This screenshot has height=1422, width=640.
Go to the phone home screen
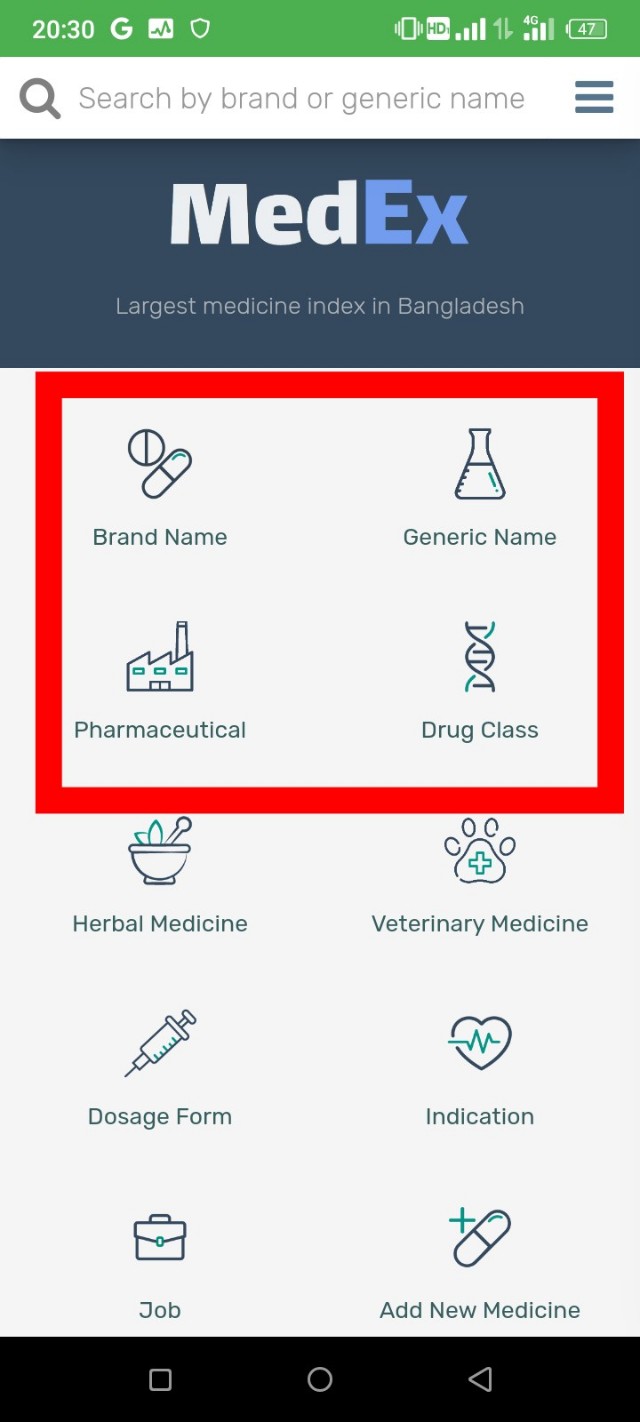click(x=320, y=1380)
